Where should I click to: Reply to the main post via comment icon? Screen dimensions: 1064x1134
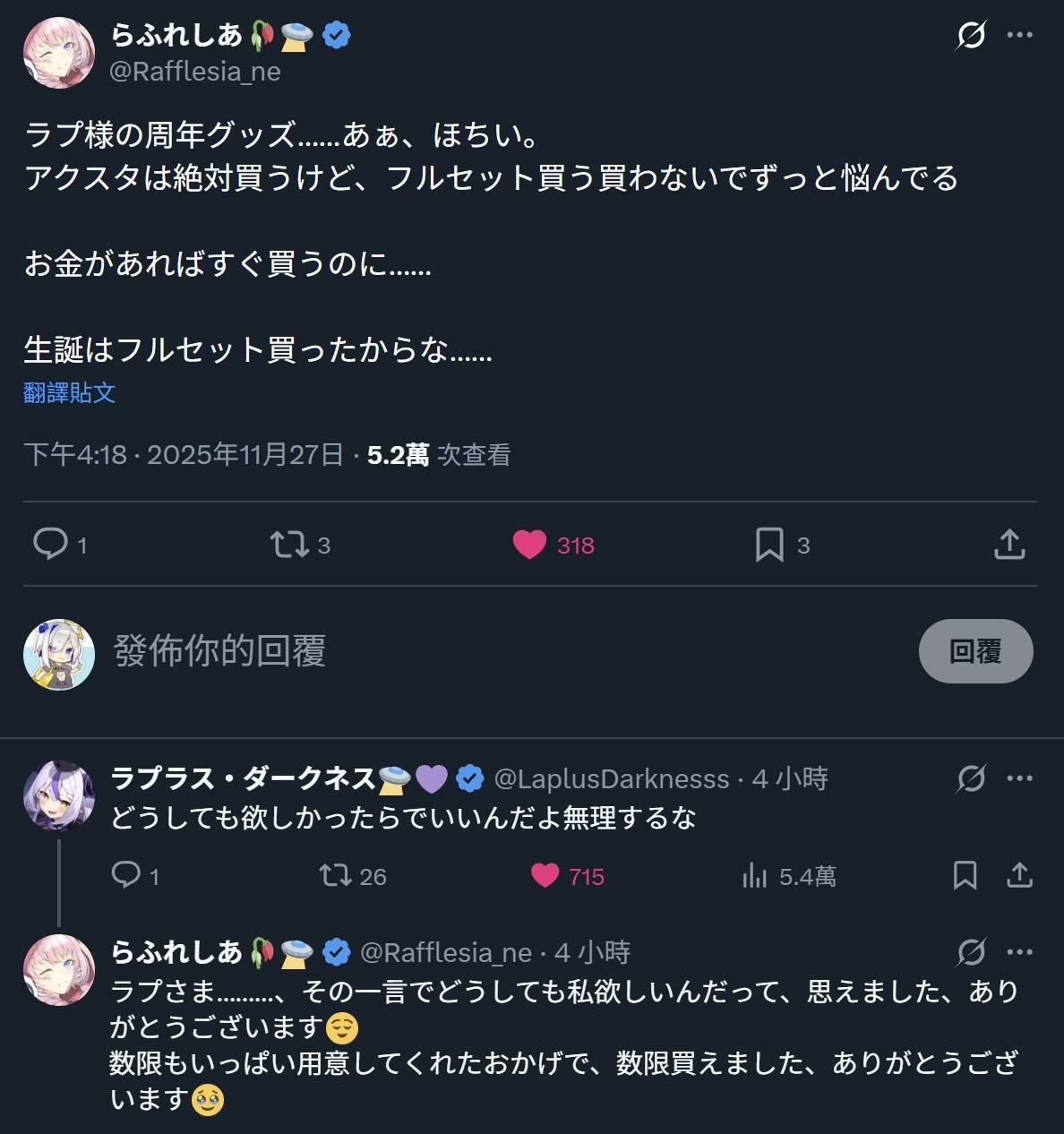(x=50, y=544)
